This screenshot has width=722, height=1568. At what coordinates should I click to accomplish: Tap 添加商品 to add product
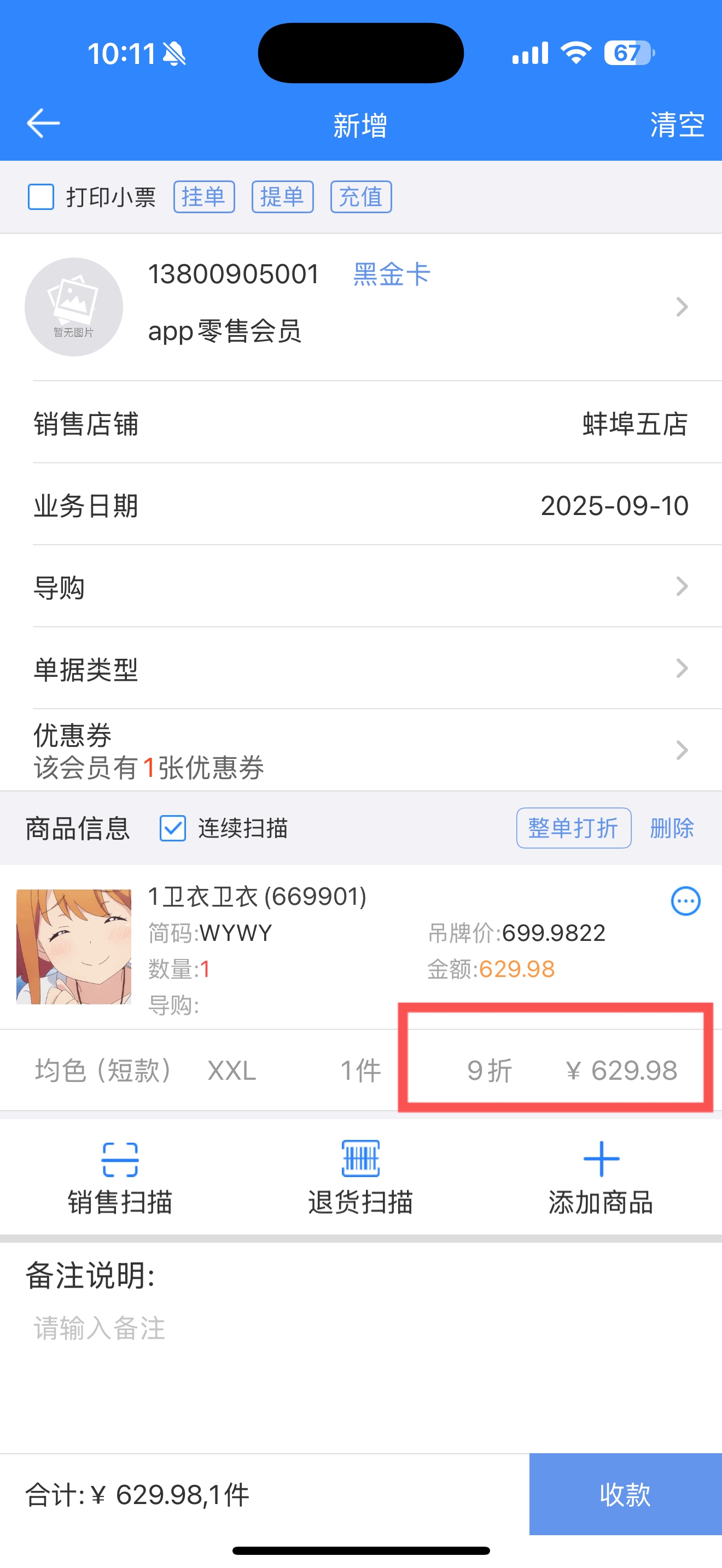tap(601, 1178)
